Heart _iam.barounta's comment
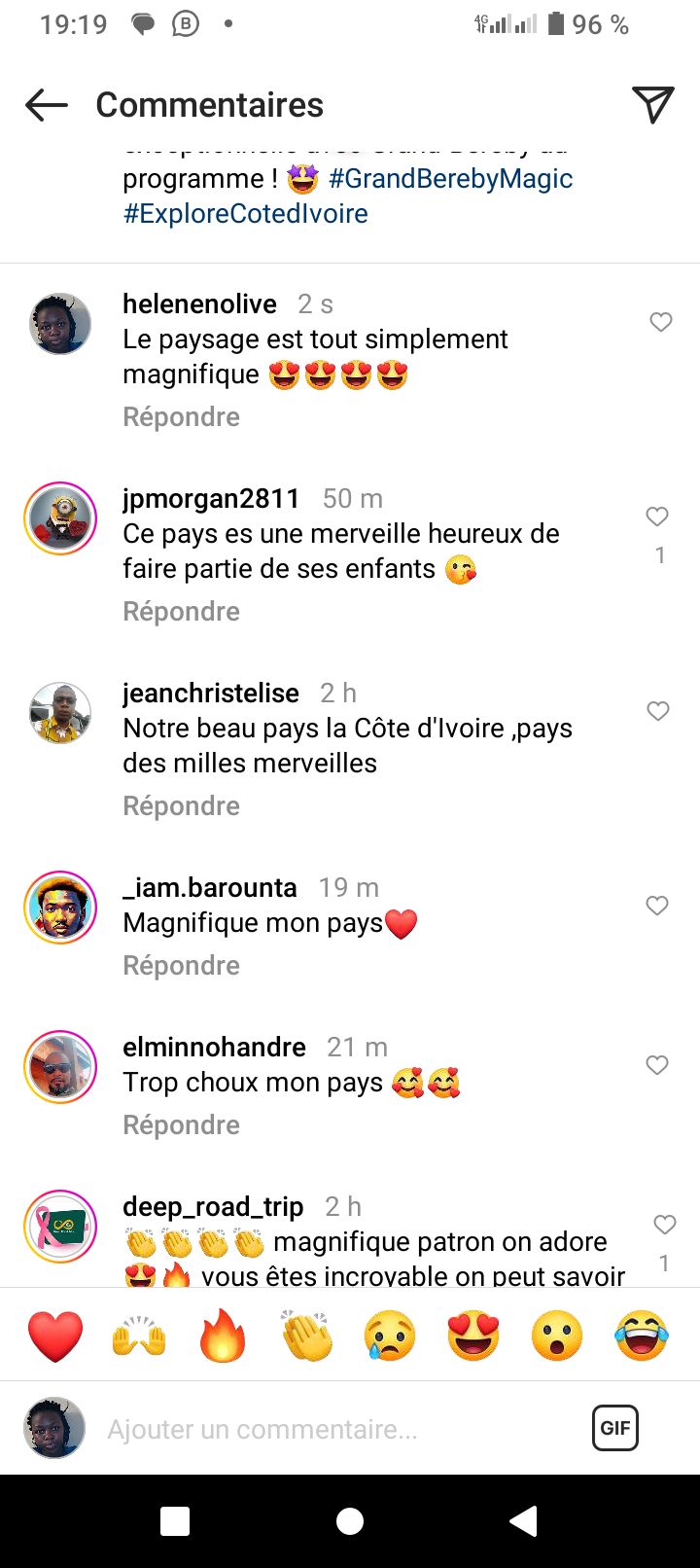This screenshot has width=700, height=1568. (658, 906)
